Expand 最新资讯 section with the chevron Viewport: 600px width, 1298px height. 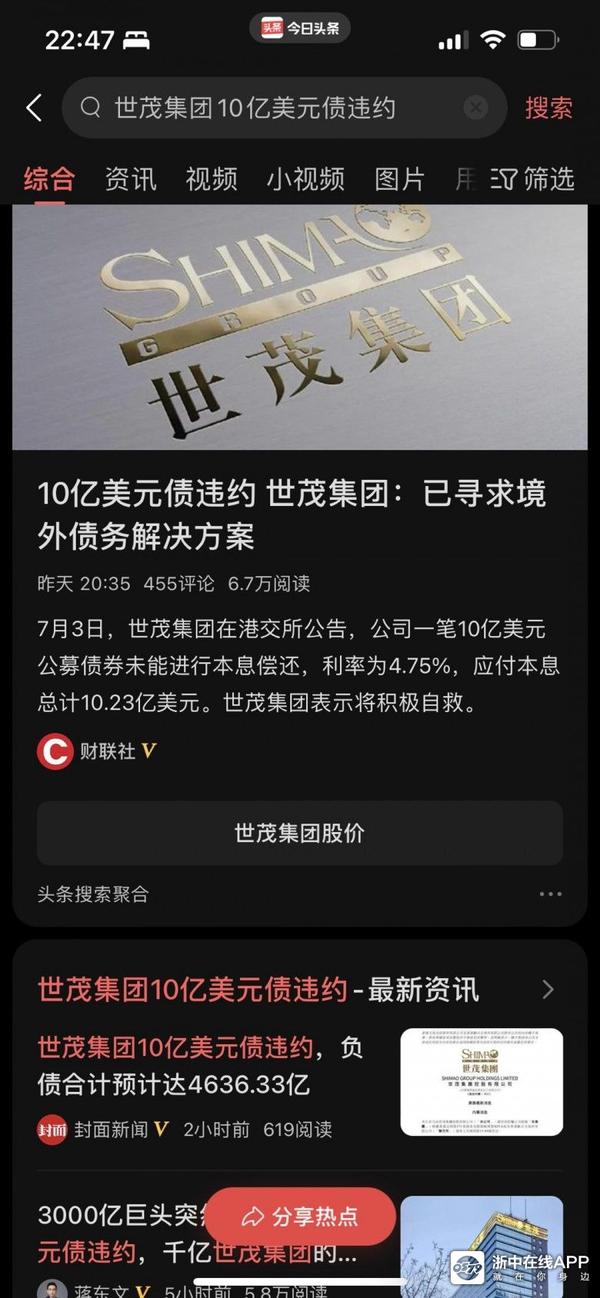pyautogui.click(x=547, y=990)
